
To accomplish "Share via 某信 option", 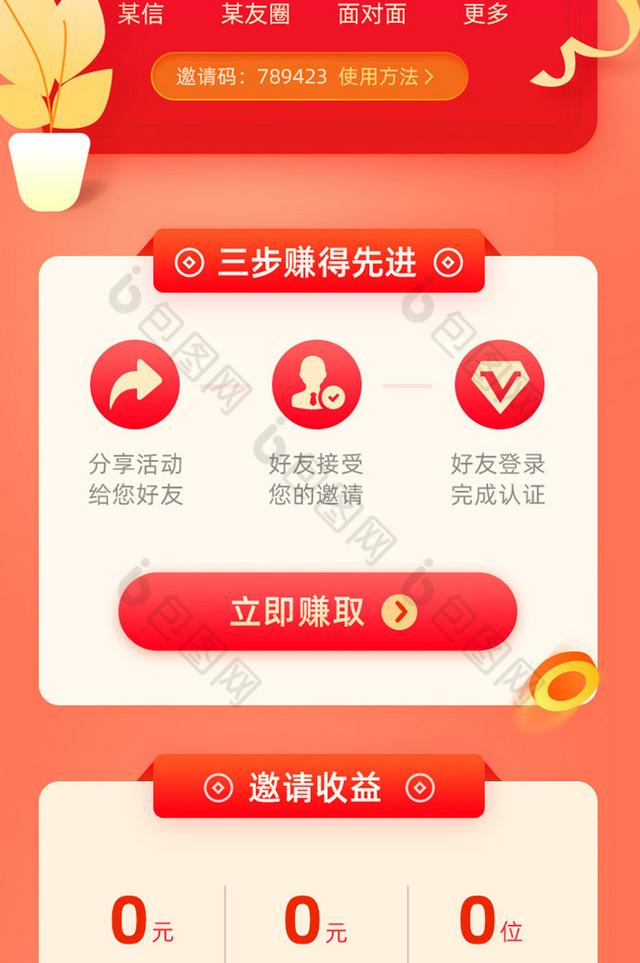I will point(140,14).
